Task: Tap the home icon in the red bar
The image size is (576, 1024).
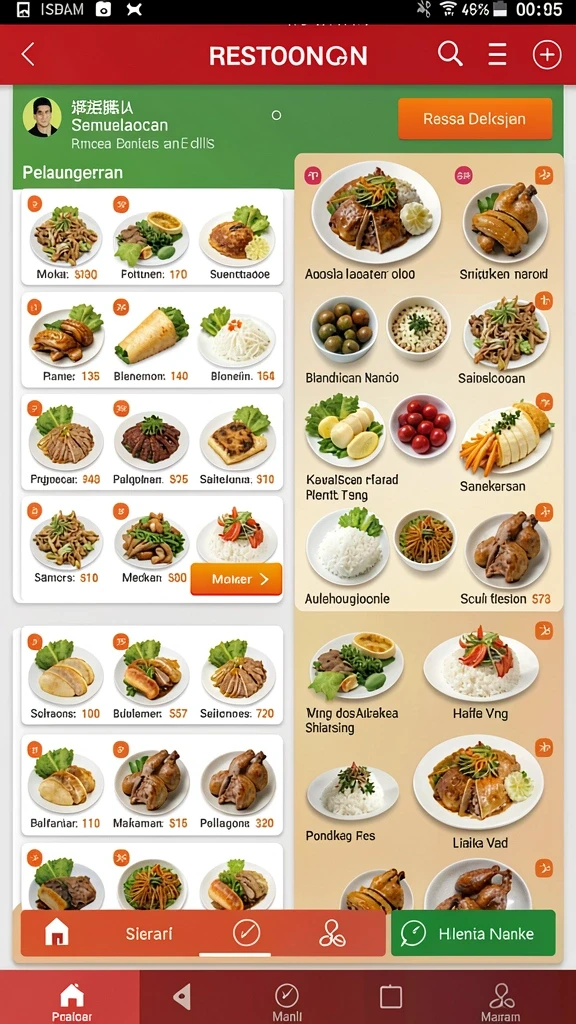Action: pos(57,934)
